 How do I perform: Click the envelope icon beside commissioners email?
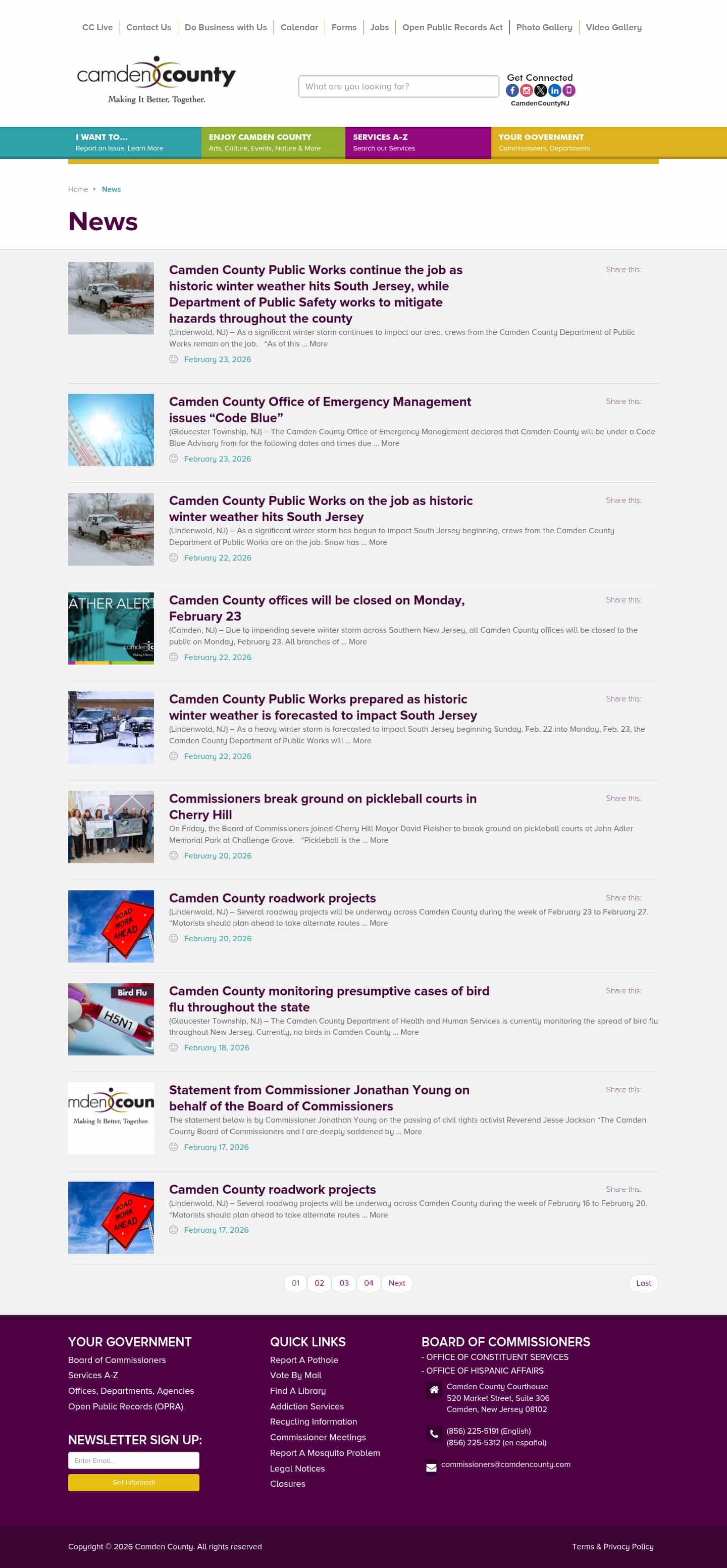[x=431, y=1467]
